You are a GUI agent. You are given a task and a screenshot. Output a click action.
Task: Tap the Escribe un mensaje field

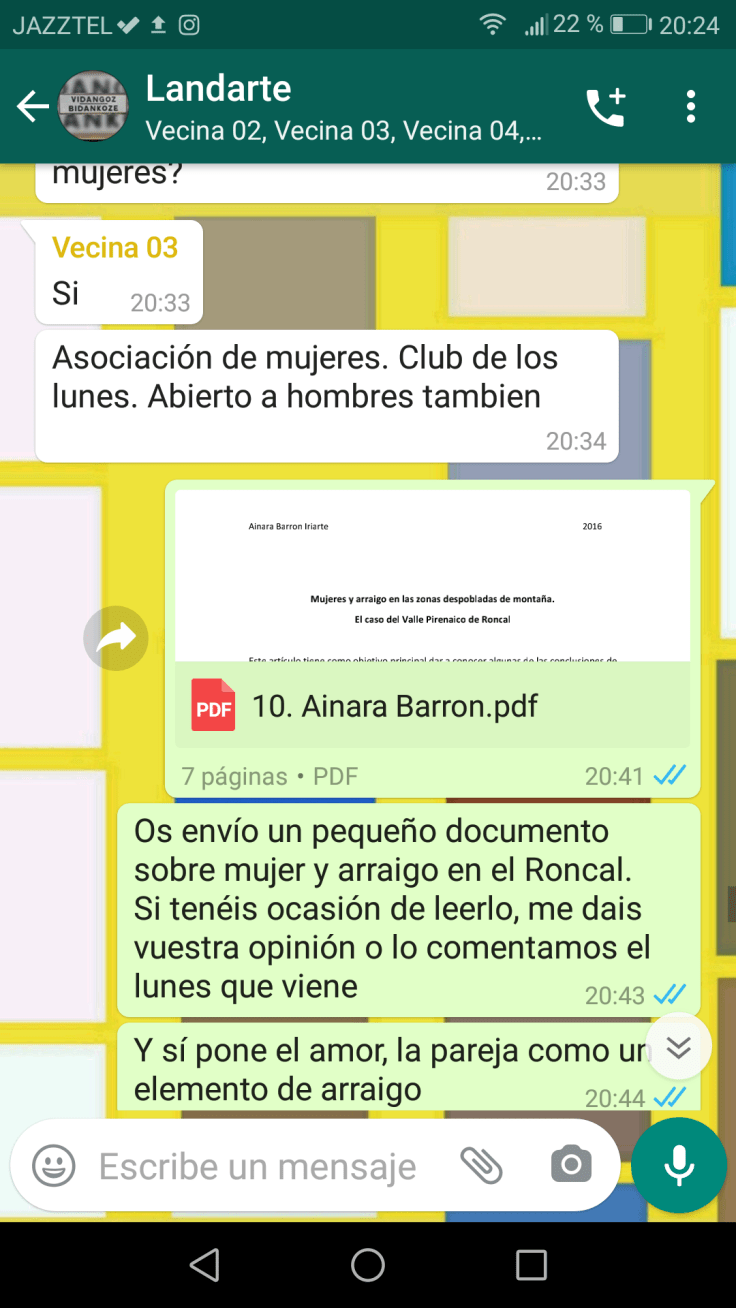point(257,1166)
